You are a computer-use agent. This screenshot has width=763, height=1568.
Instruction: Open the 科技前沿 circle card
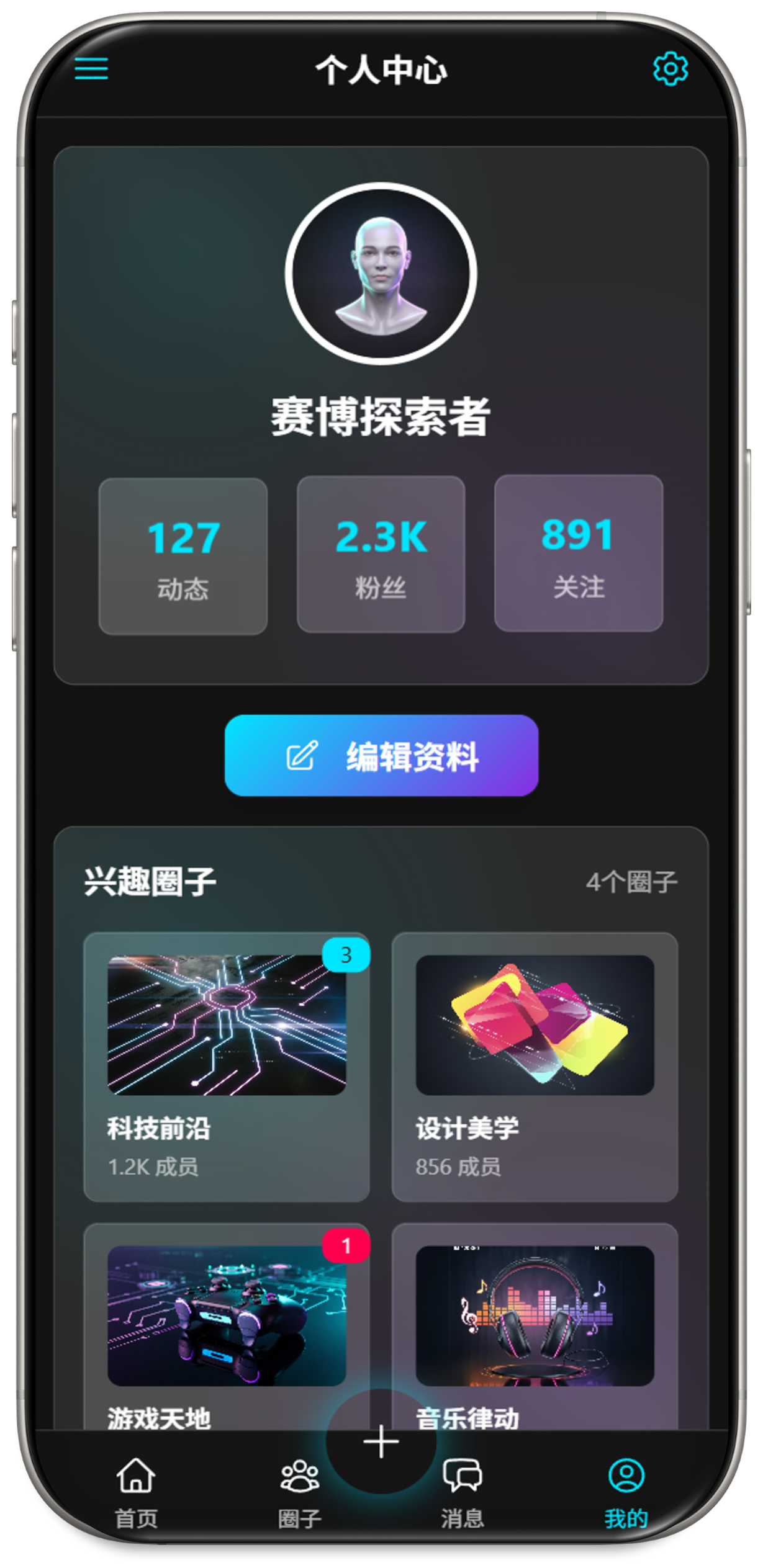tap(227, 1066)
